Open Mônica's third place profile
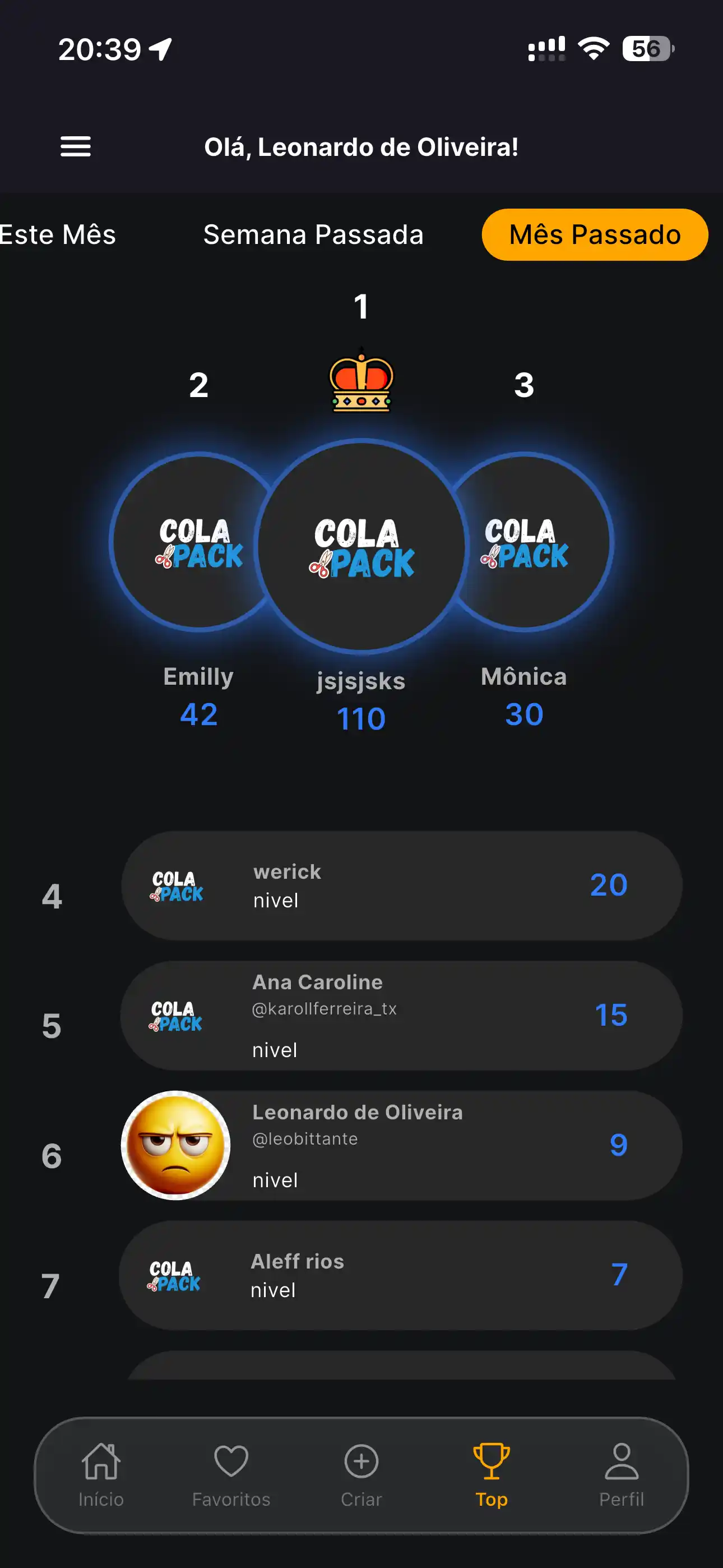 coord(525,542)
